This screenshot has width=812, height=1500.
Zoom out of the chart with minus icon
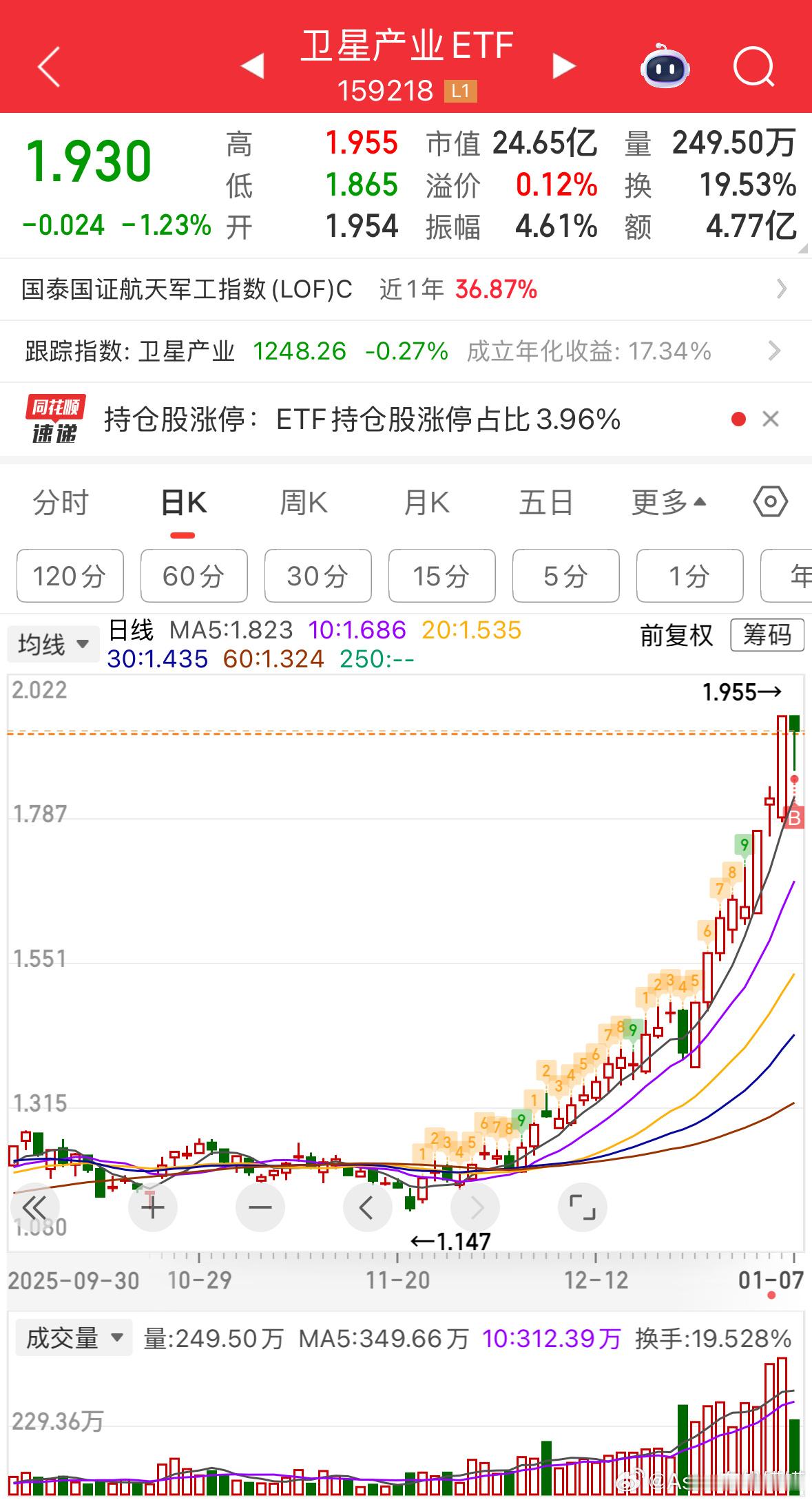(260, 1207)
